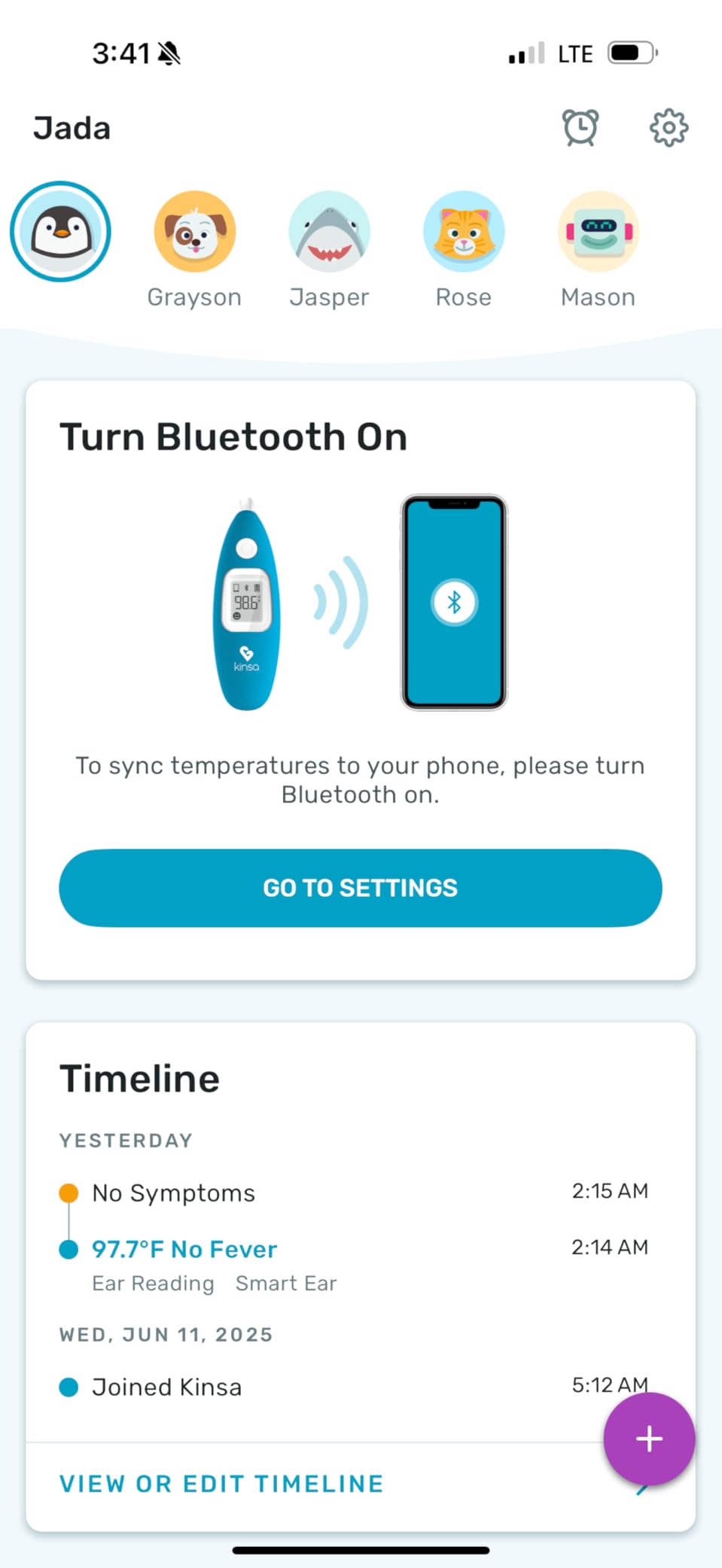722x1568 pixels.
Task: Expand the Timeline card
Action: tap(139, 1077)
